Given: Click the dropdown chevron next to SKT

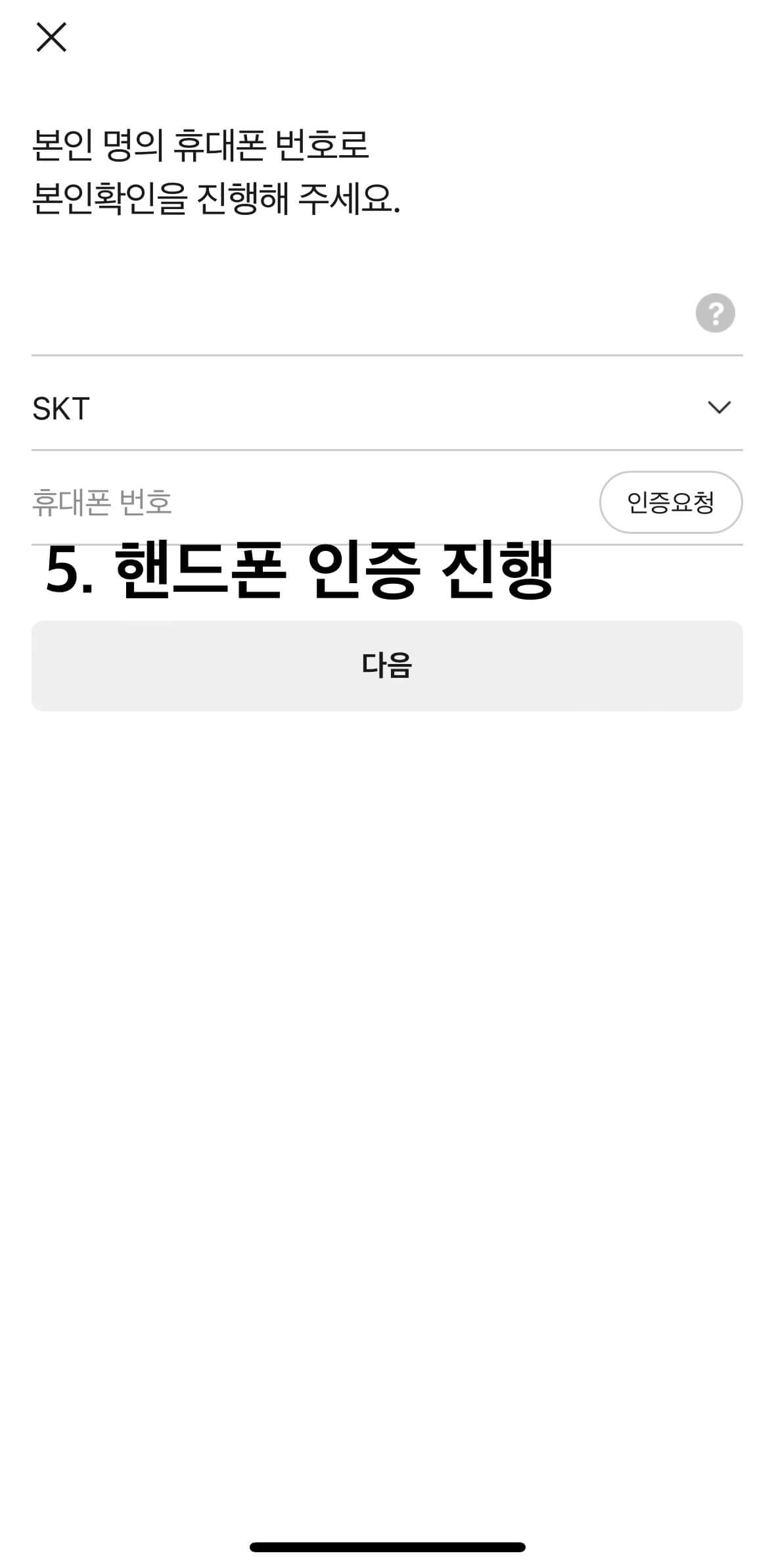Looking at the screenshot, I should coord(721,408).
